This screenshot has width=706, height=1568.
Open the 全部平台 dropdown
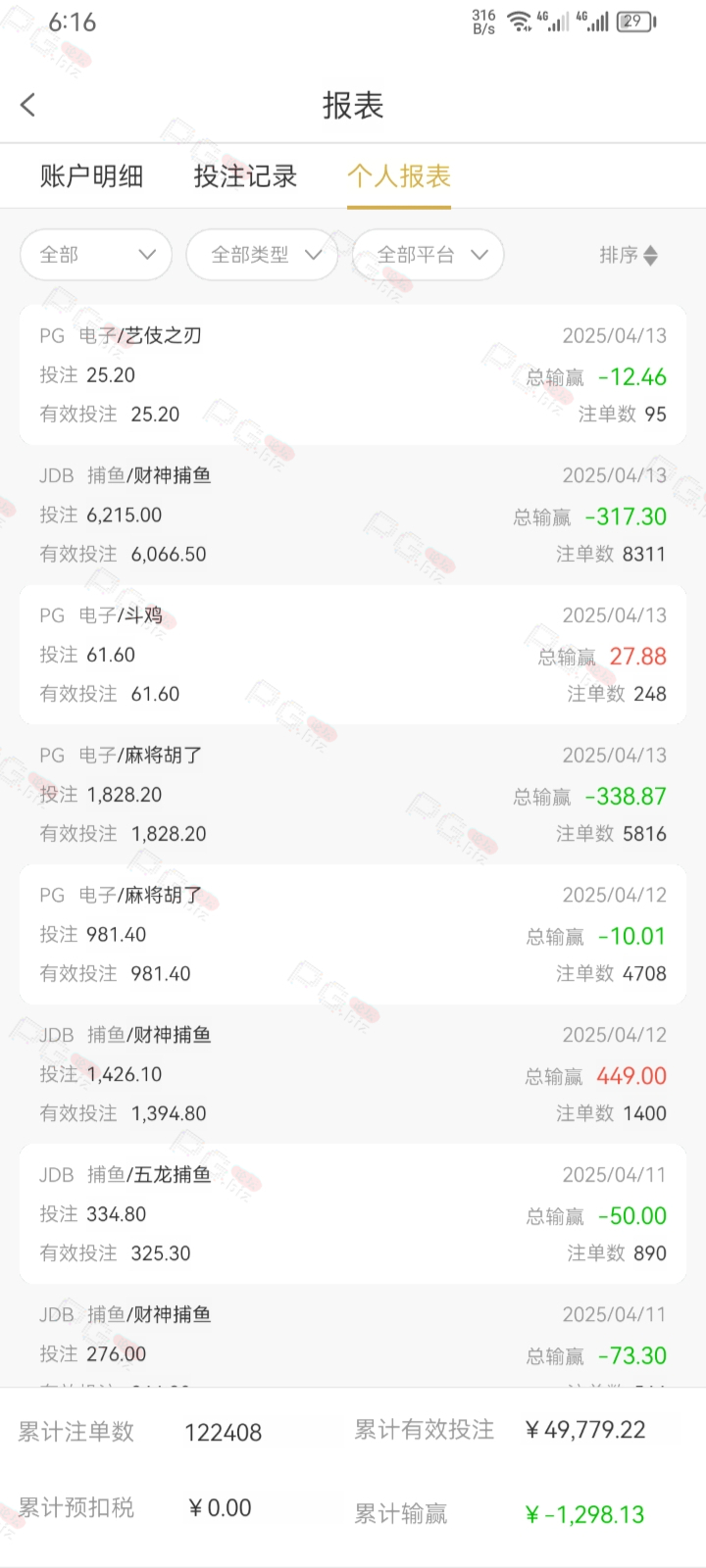coord(429,255)
